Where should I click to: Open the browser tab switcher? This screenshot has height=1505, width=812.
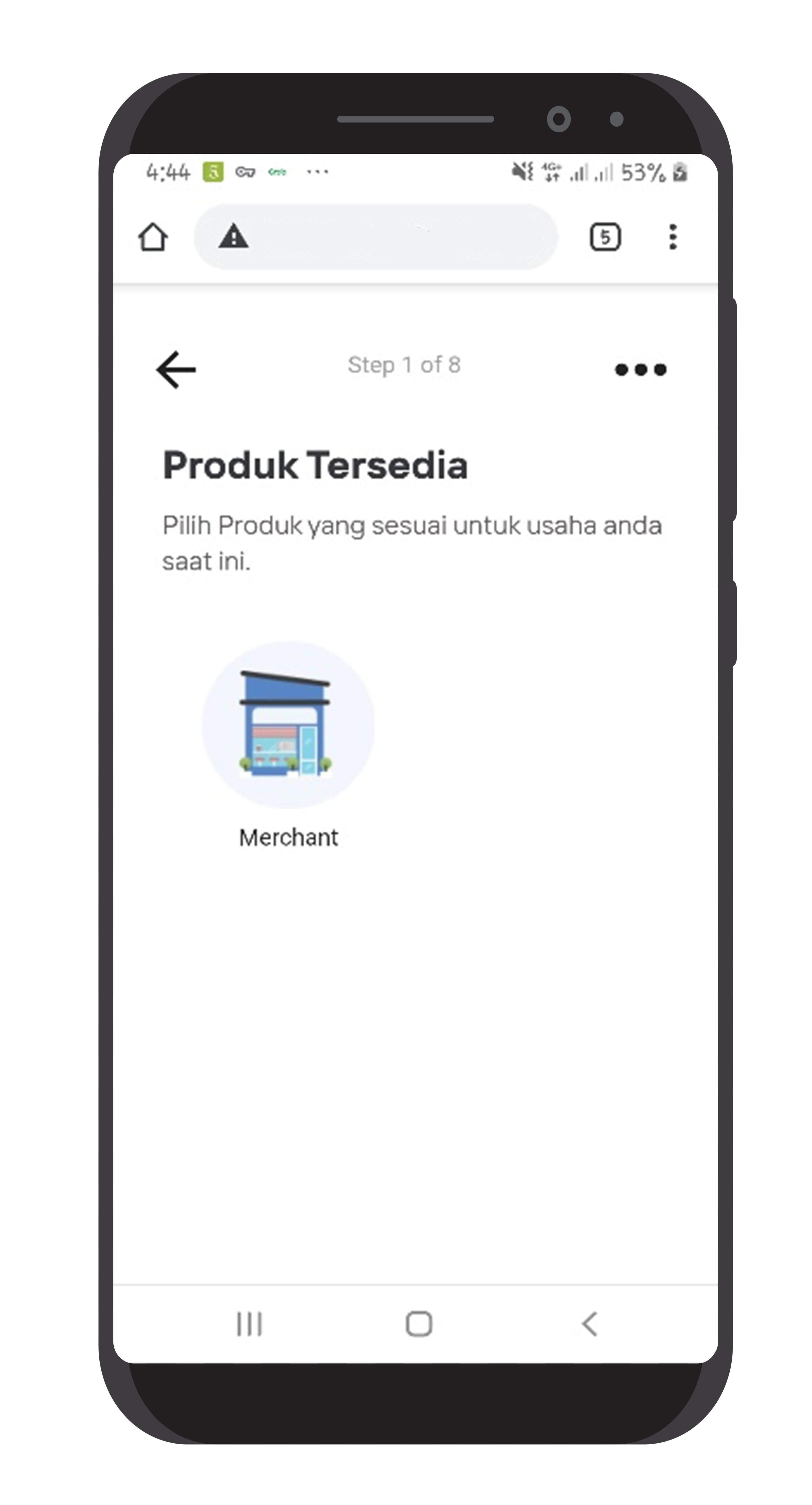coord(605,237)
